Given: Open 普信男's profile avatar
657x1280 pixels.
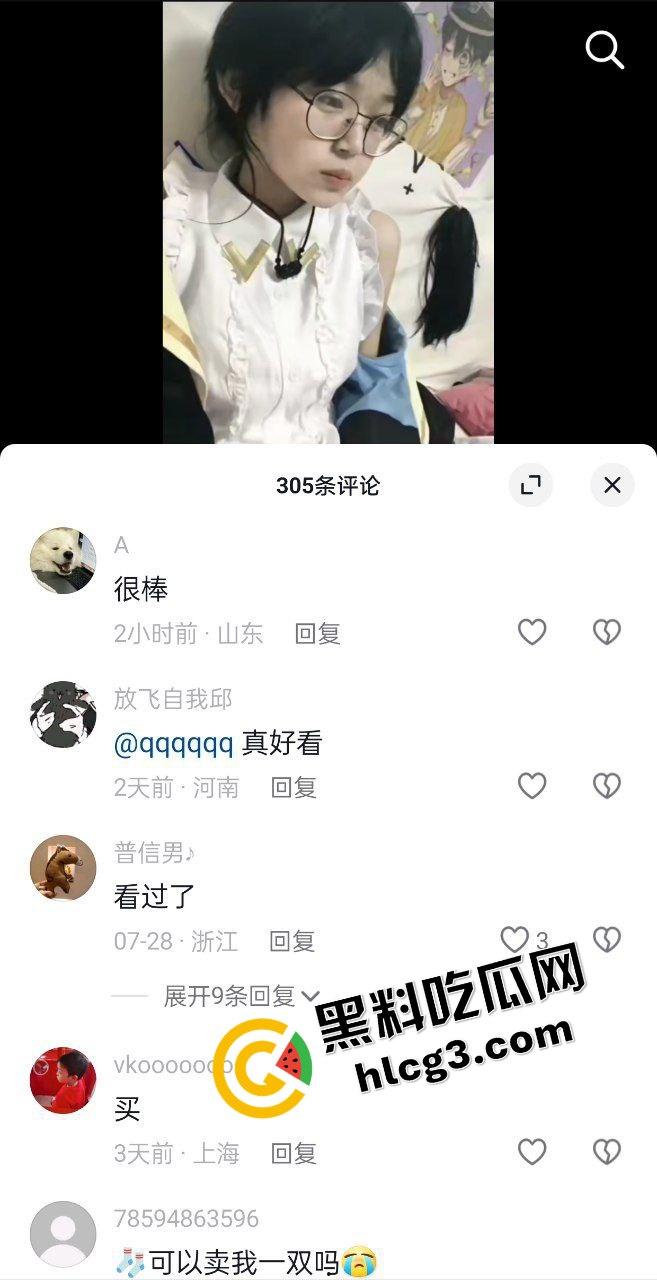Looking at the screenshot, I should [63, 868].
